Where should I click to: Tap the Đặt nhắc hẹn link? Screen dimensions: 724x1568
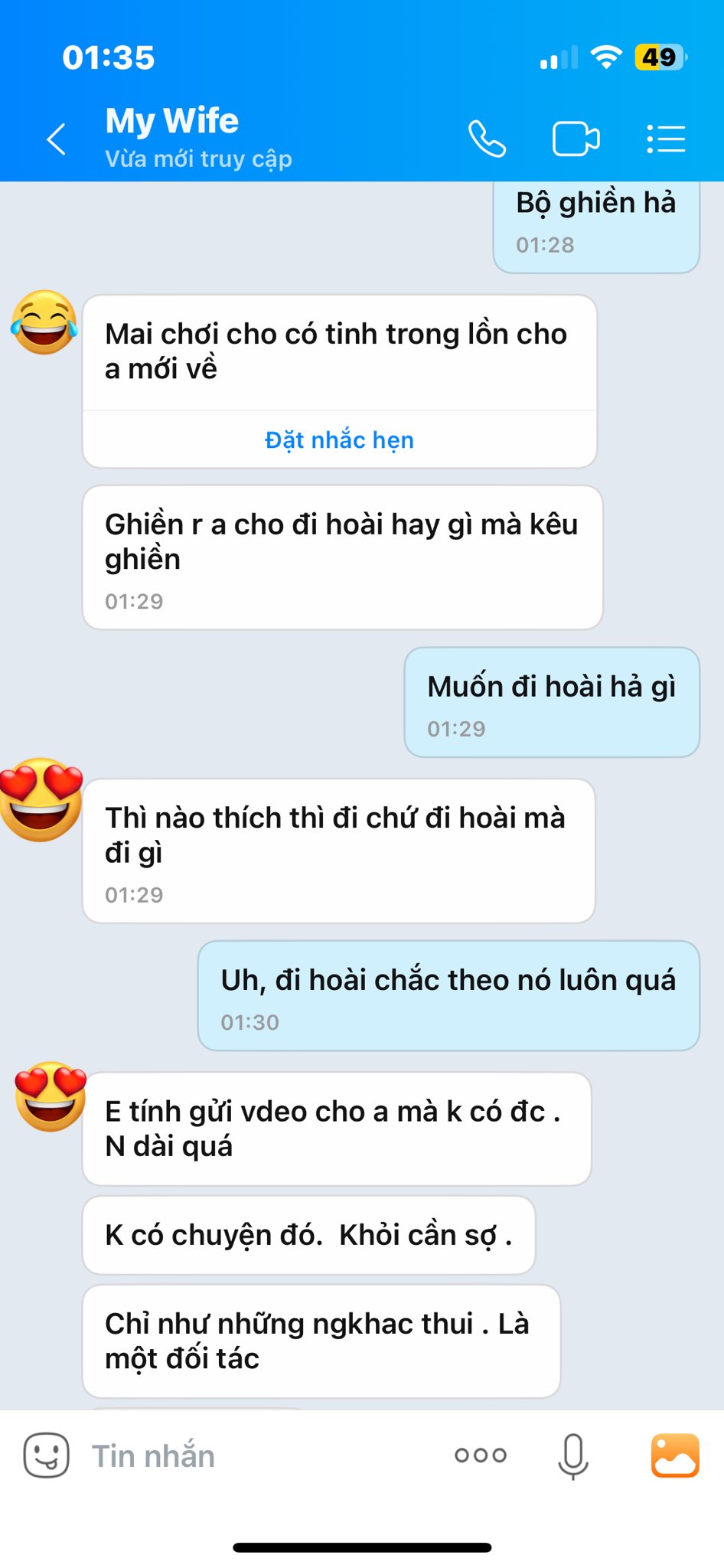coord(339,440)
